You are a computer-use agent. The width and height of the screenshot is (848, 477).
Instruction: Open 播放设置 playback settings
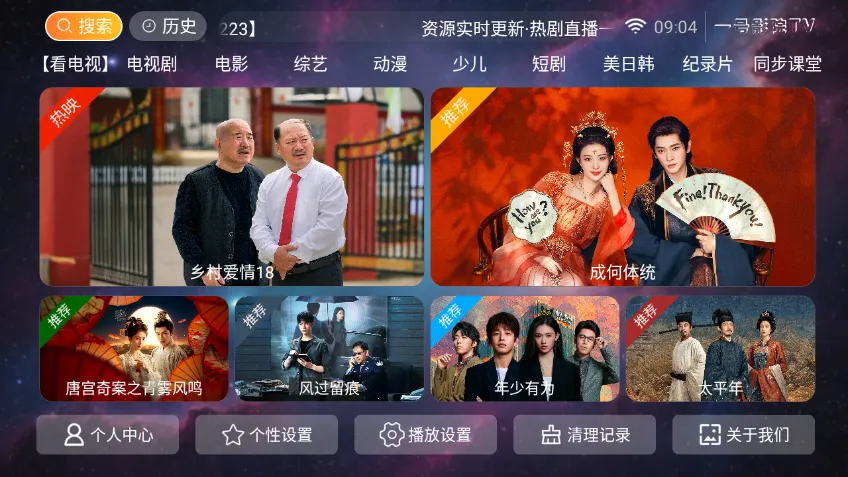click(x=425, y=435)
